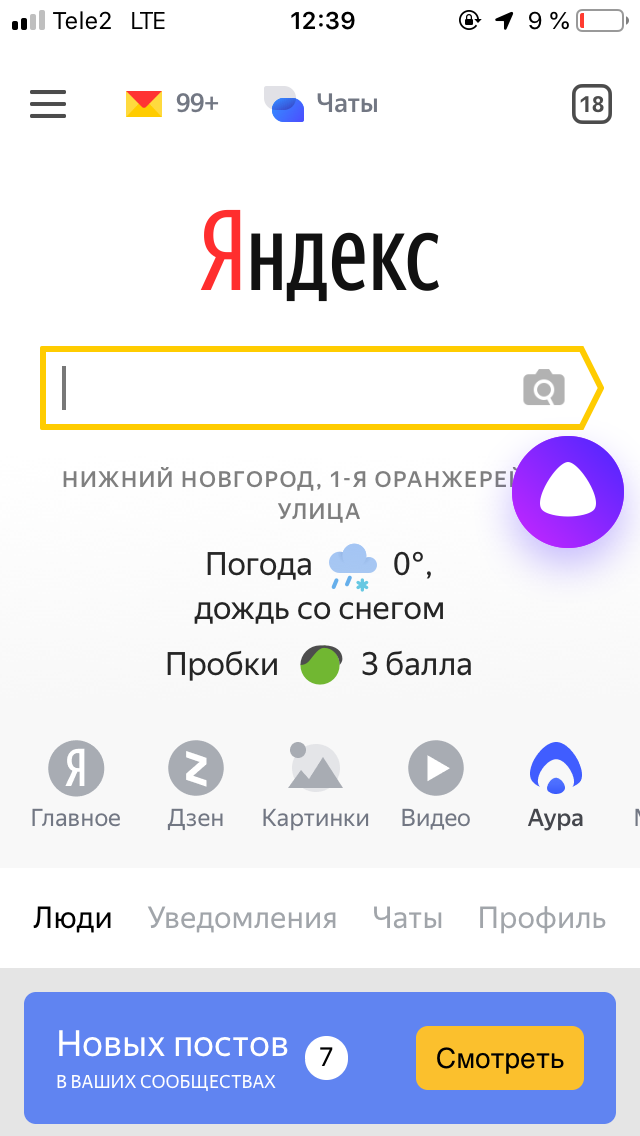This screenshot has width=640, height=1136.
Task: Open the Дзен feed
Action: tap(196, 786)
